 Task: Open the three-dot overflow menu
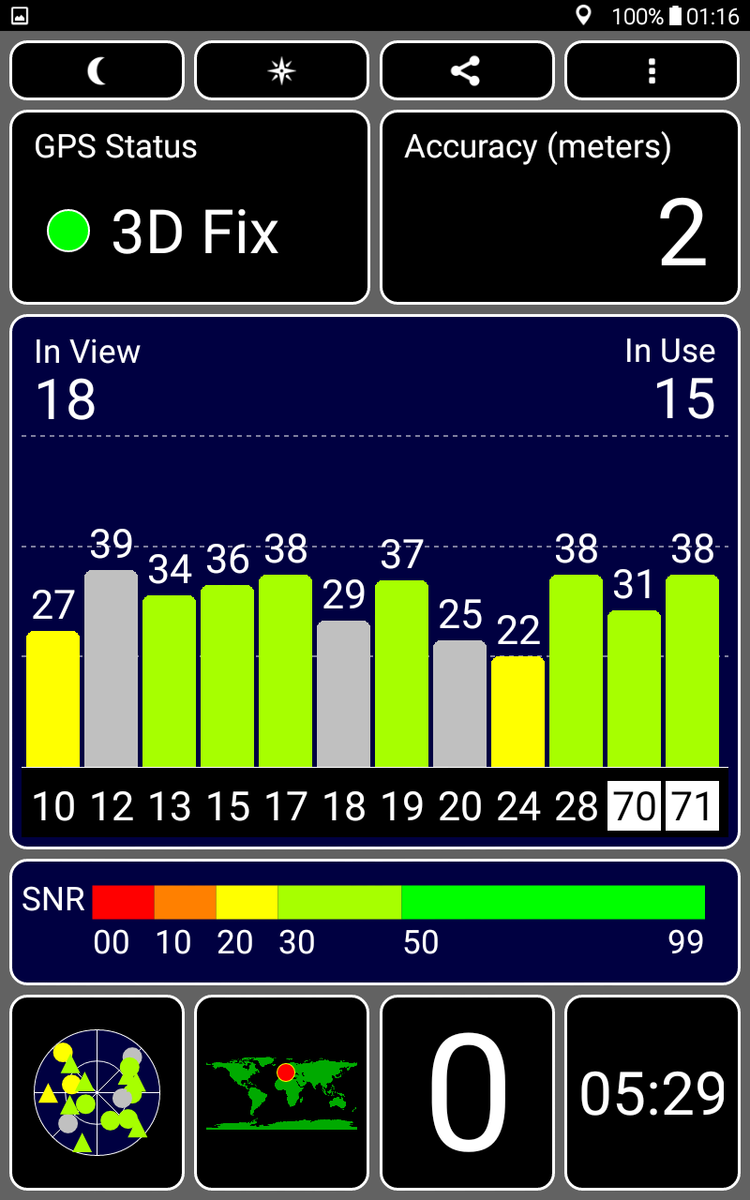[652, 71]
